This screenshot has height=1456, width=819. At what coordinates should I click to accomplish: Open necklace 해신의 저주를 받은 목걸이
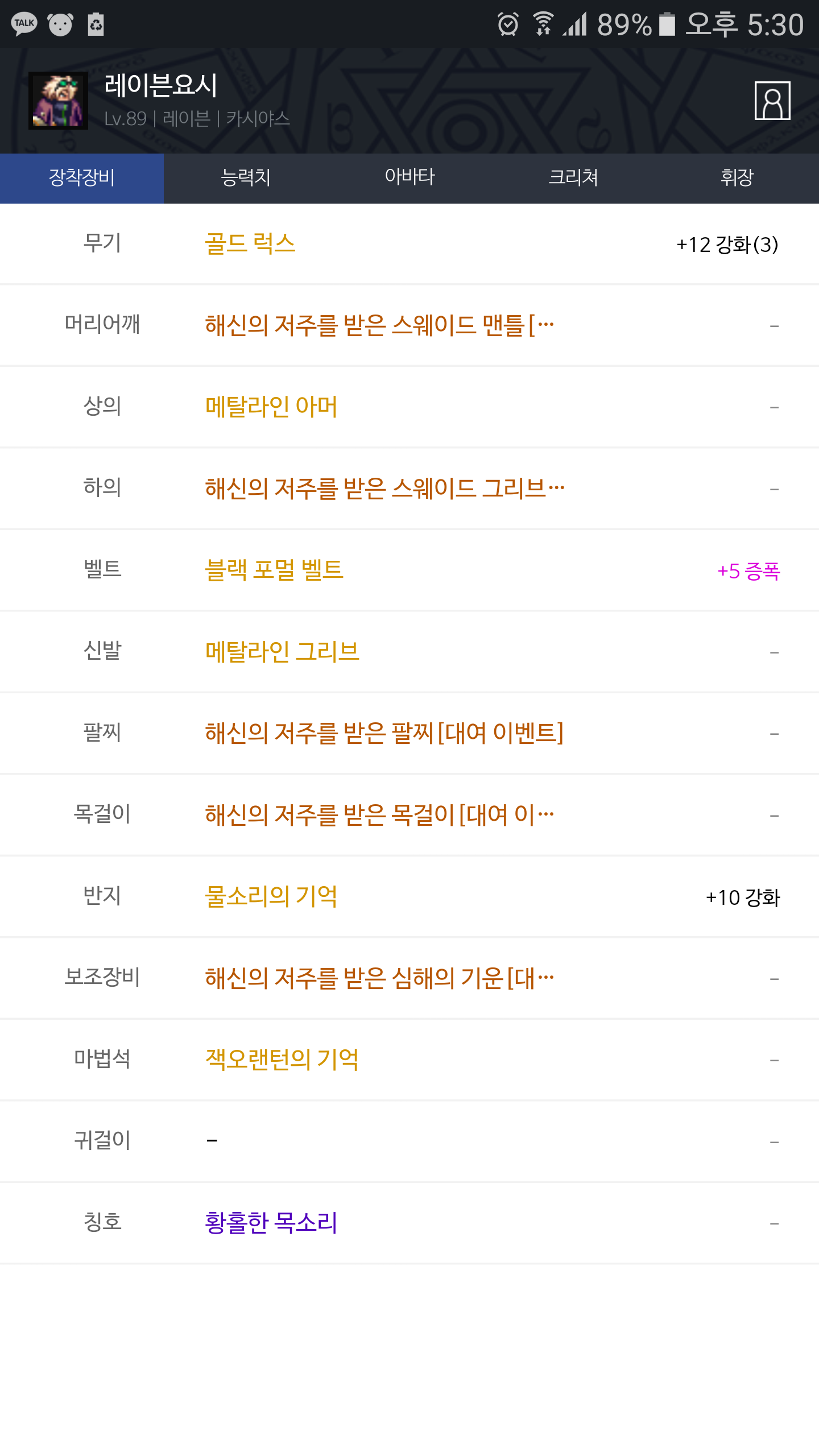379,814
